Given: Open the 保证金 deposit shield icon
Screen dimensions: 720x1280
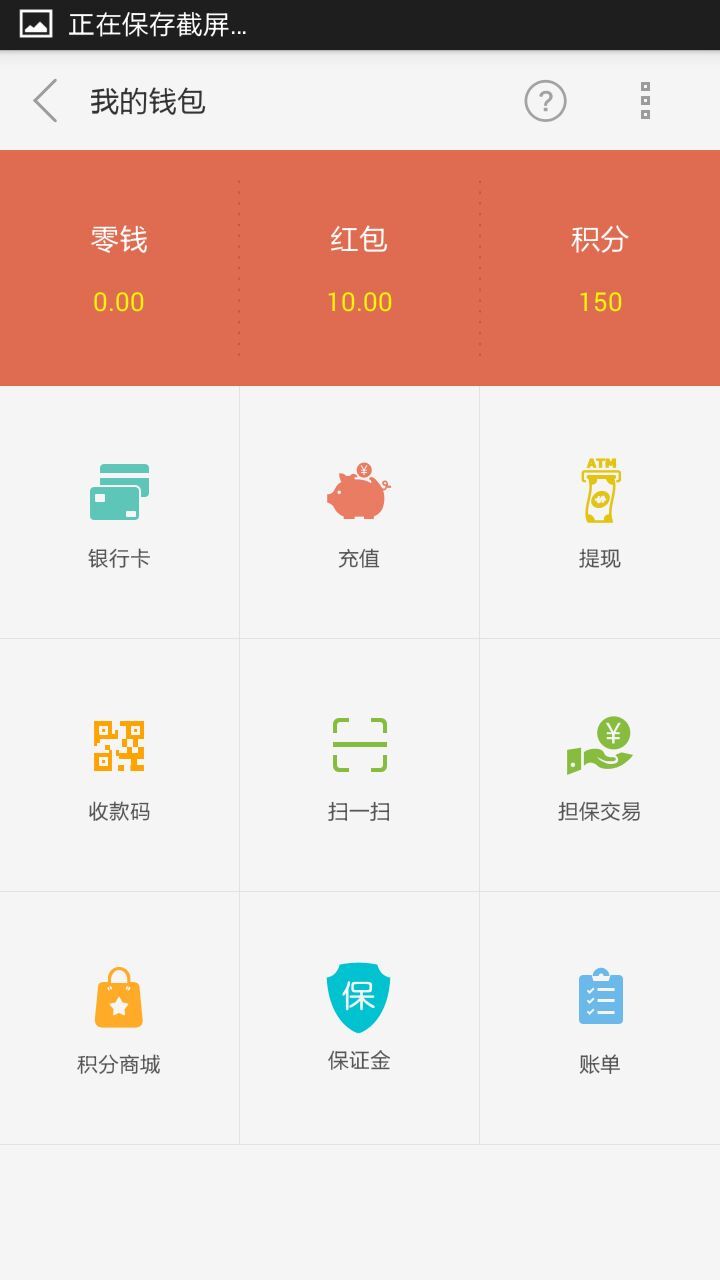Looking at the screenshot, I should pyautogui.click(x=359, y=1017).
